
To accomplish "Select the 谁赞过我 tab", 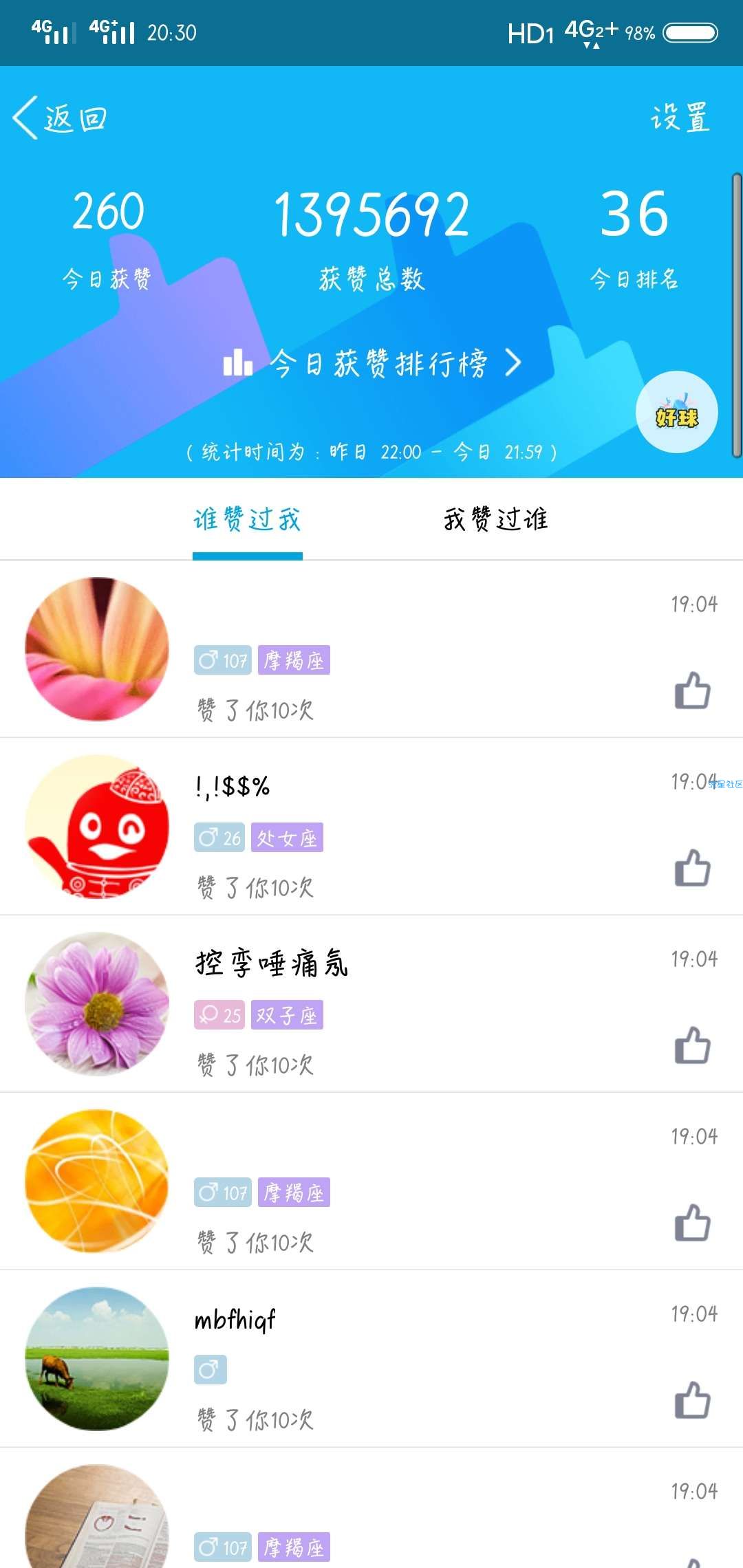I will point(247,519).
